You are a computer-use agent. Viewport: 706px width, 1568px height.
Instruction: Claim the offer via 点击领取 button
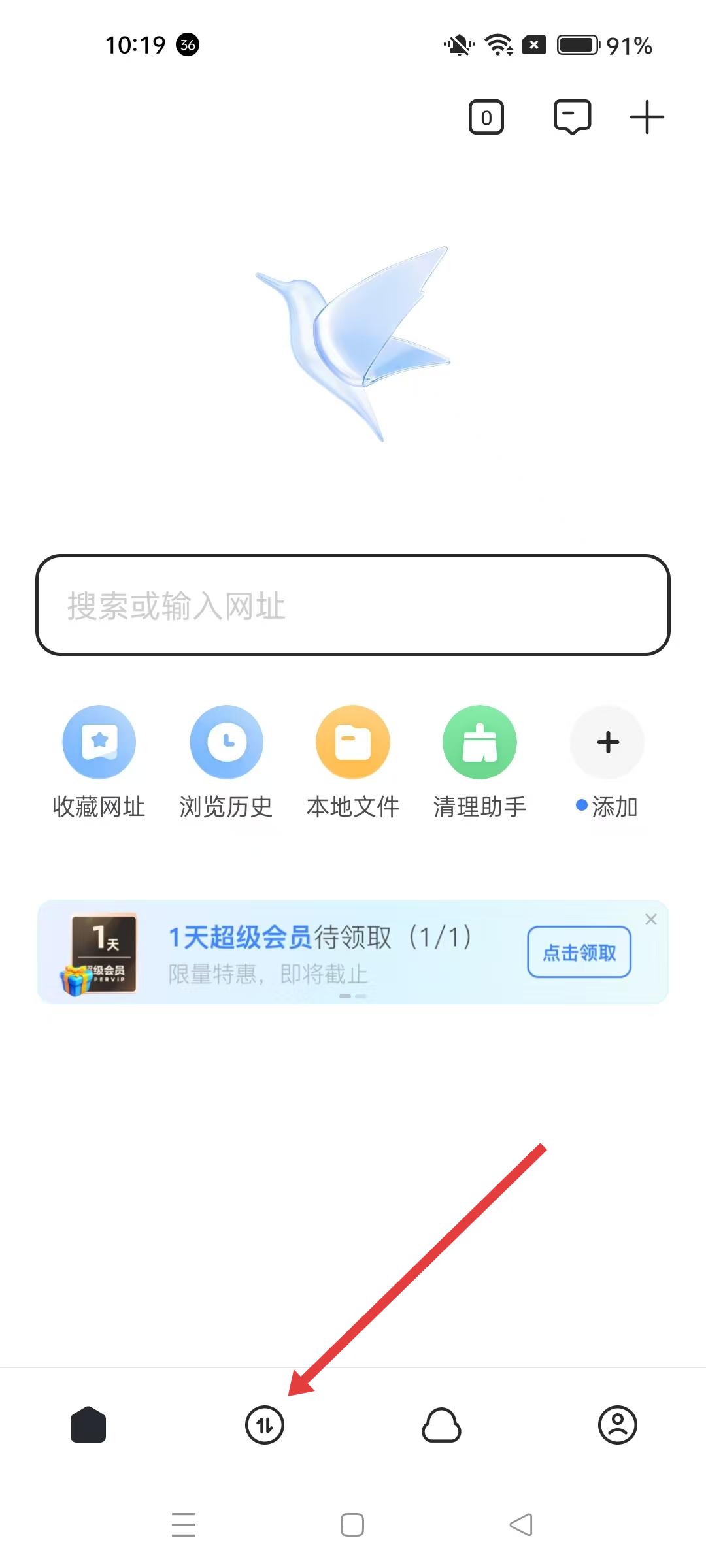pyautogui.click(x=579, y=953)
